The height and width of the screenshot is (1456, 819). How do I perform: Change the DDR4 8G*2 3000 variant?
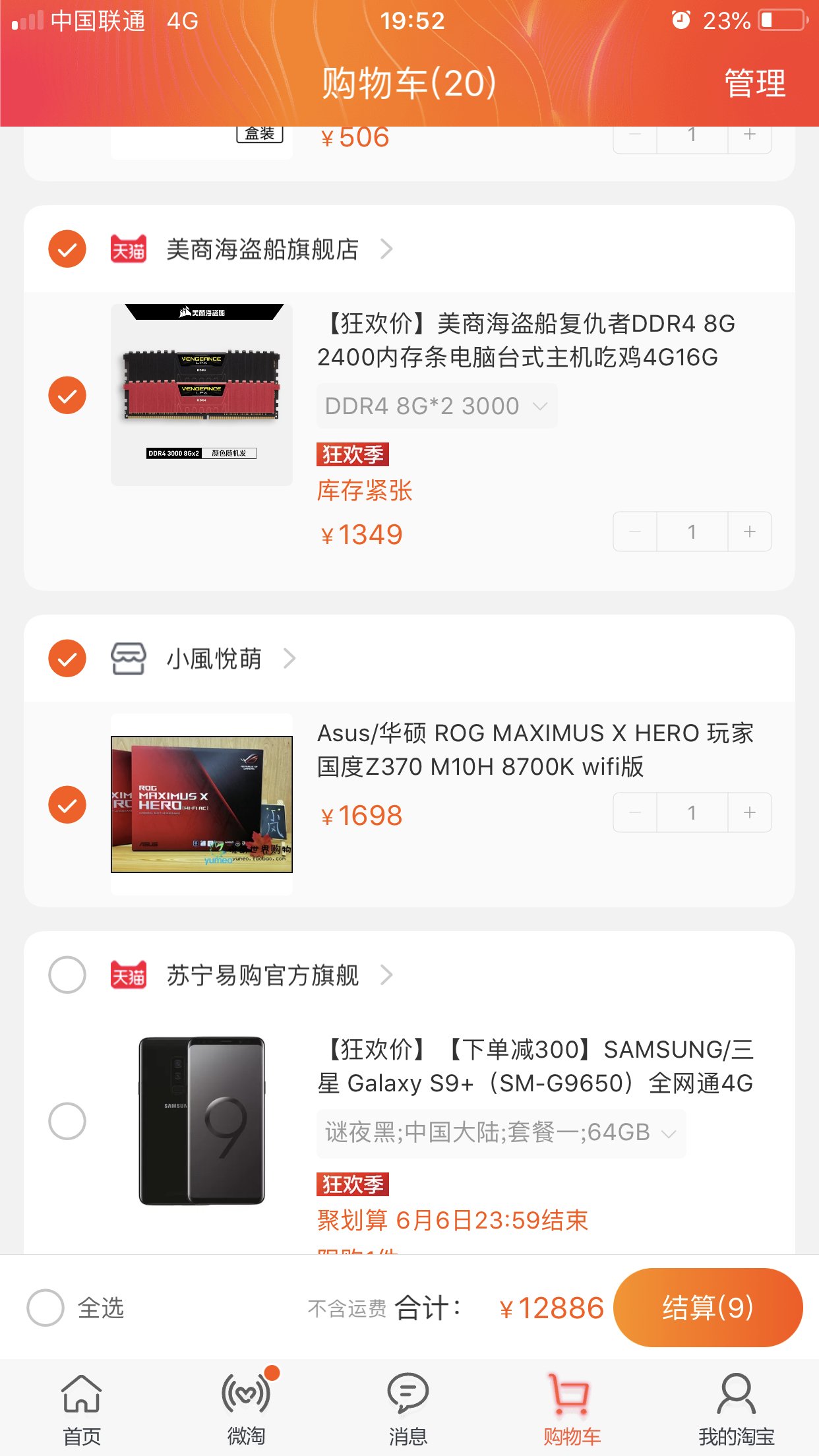(437, 406)
